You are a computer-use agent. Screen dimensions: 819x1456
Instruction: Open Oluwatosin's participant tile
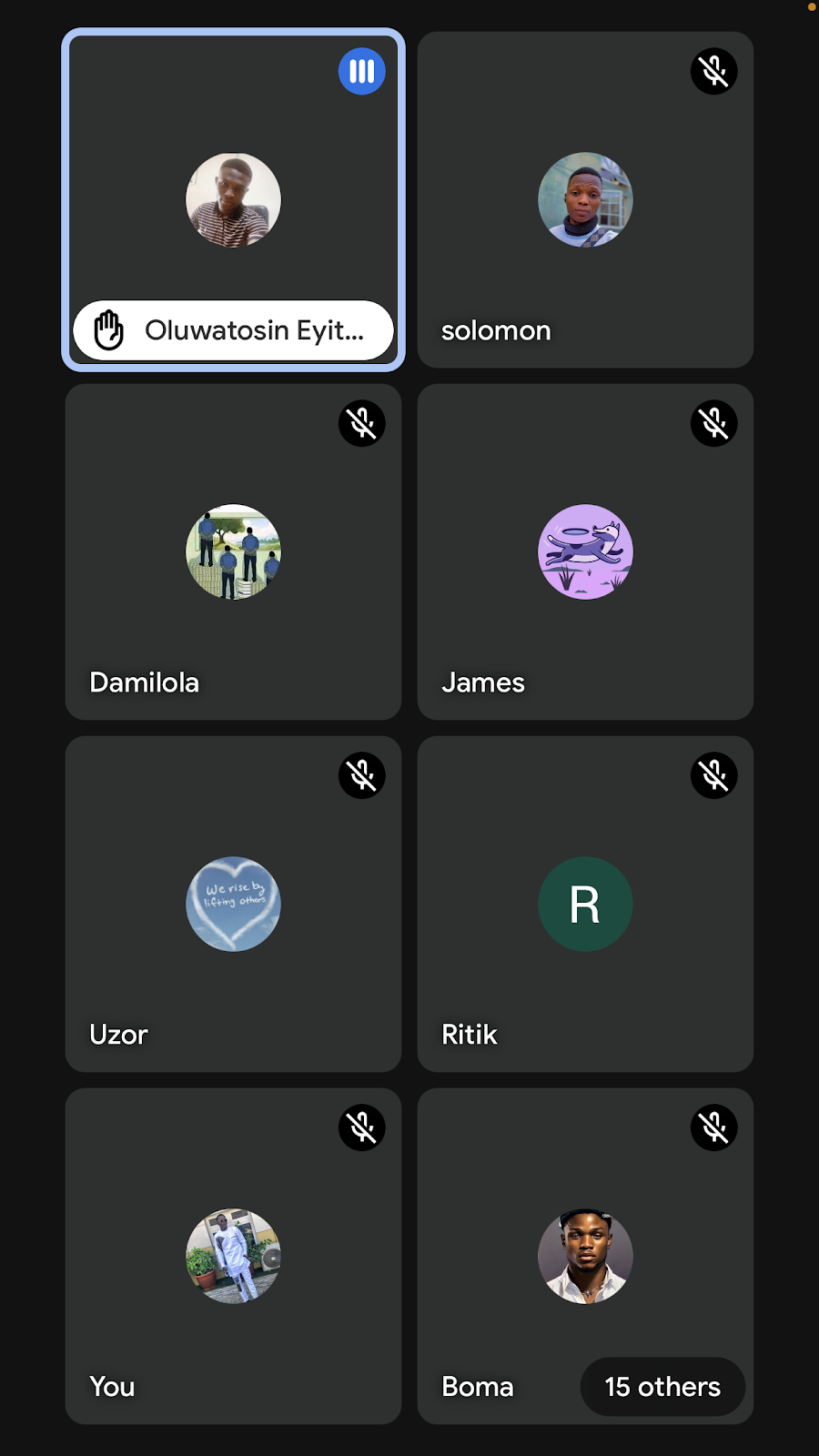tap(233, 200)
